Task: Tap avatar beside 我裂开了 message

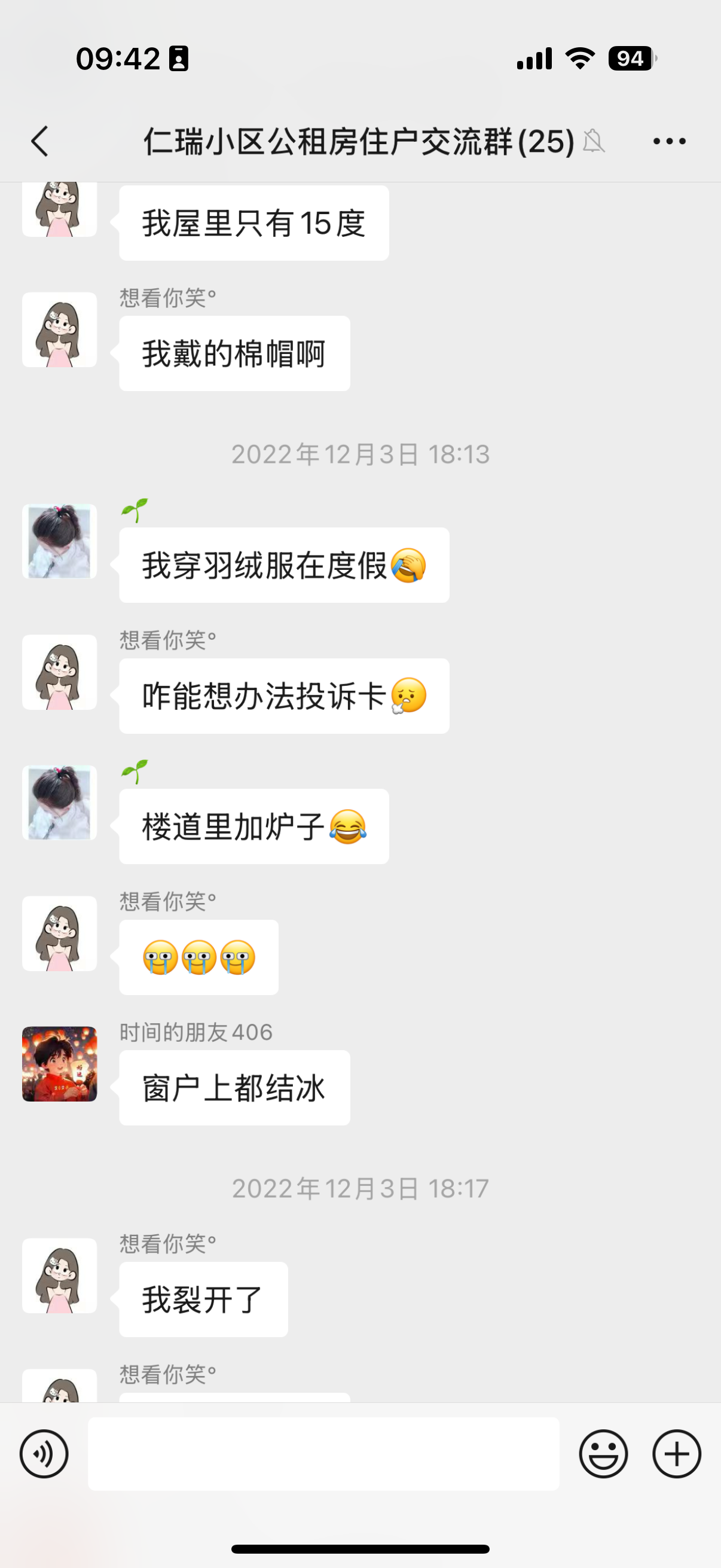Action: click(60, 1275)
